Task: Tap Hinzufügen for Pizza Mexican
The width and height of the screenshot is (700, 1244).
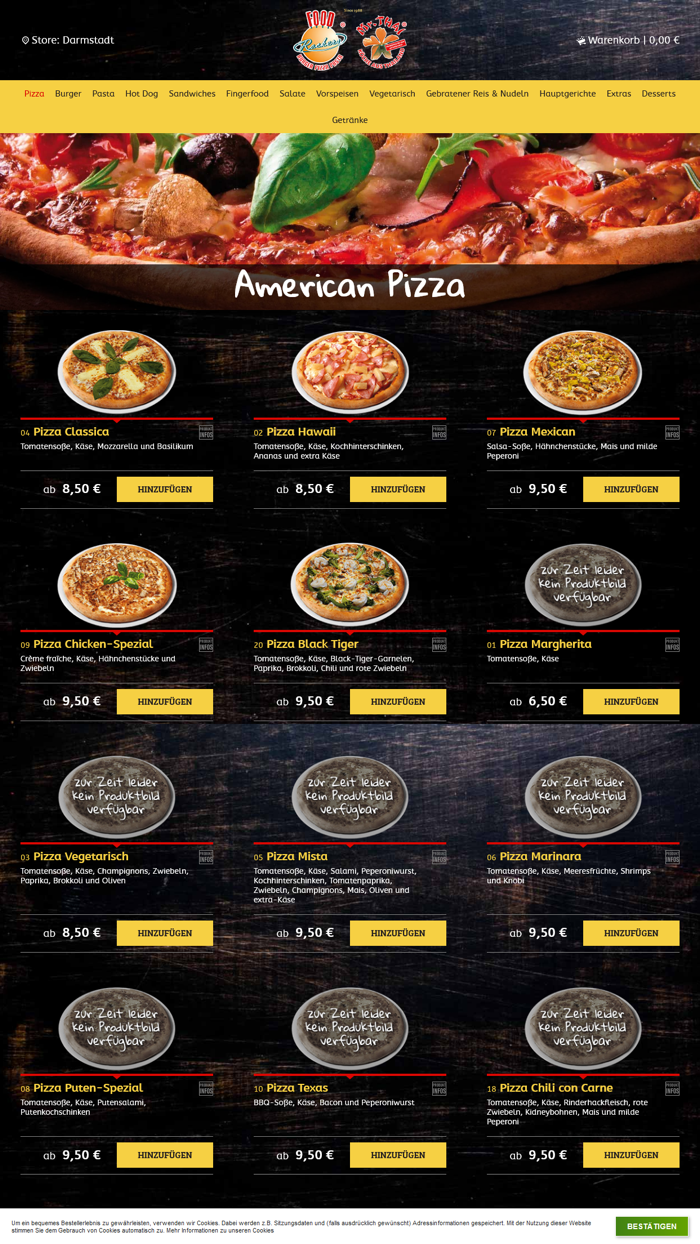Action: 631,489
